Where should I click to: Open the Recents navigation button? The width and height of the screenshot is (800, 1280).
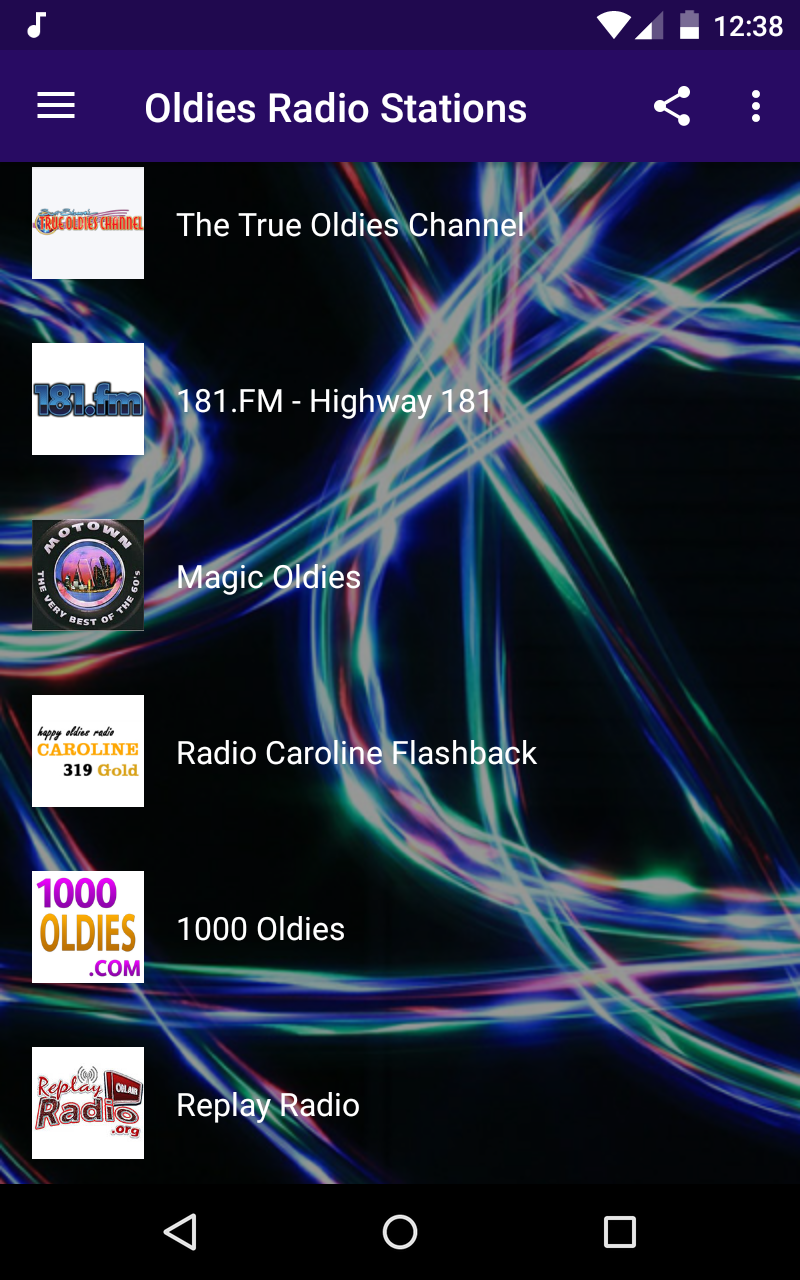(619, 1231)
